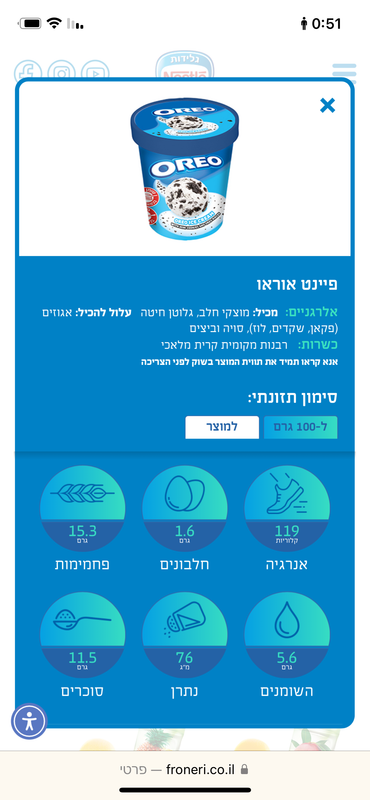Image resolution: width=370 pixels, height=800 pixels.
Task: Close the Oreo pint product popup
Action: pos(327,106)
